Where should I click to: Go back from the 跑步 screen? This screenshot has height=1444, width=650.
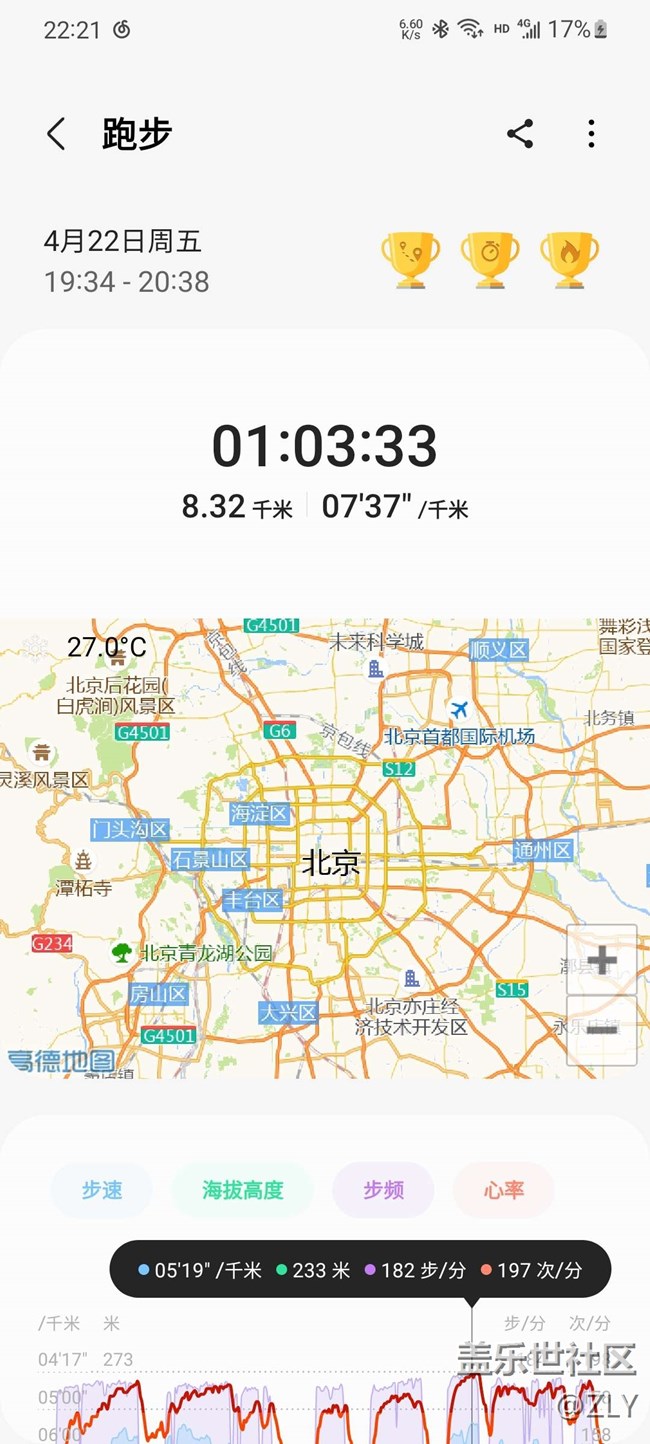56,134
